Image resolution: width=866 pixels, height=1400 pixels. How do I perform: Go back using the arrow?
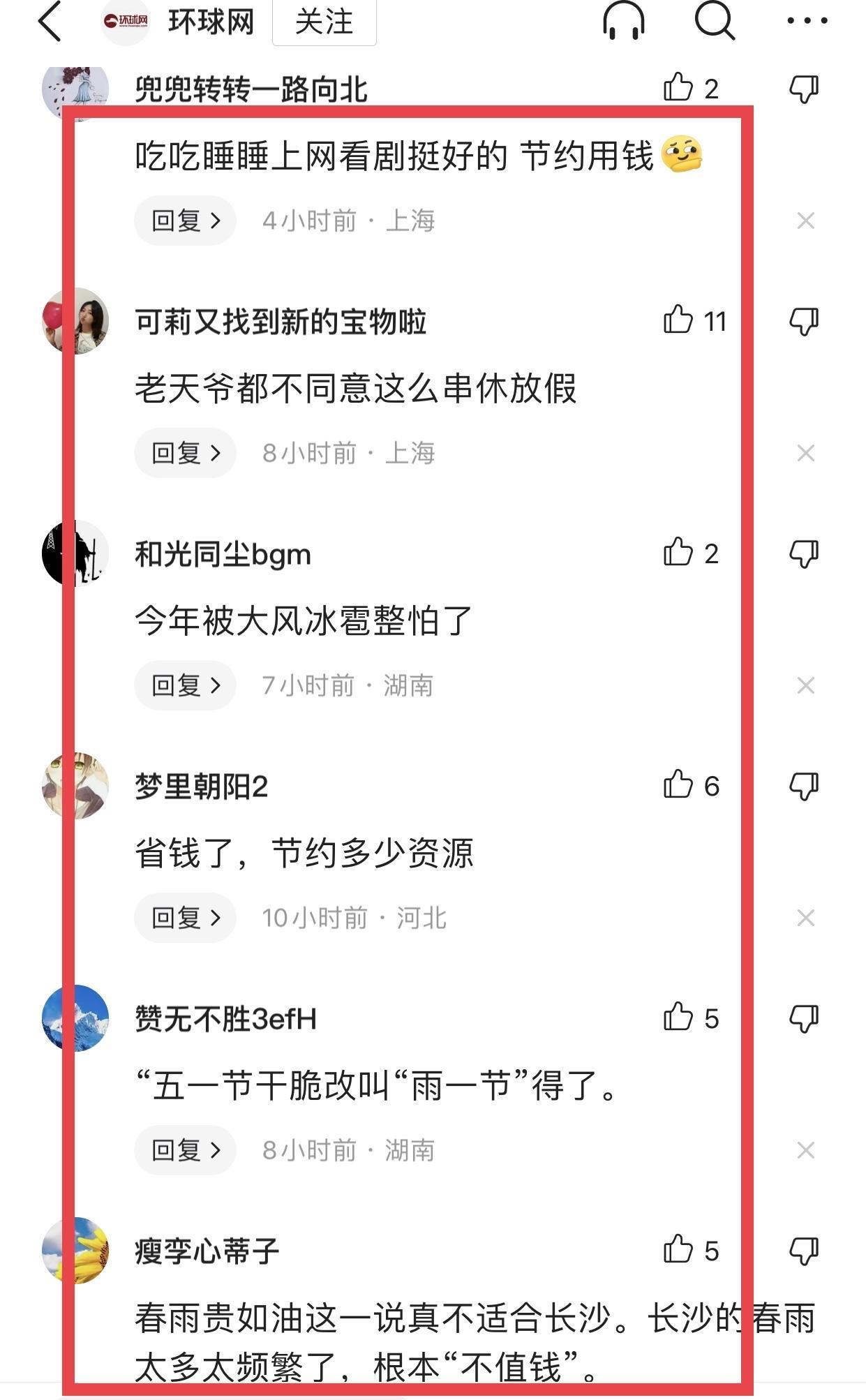point(50,21)
